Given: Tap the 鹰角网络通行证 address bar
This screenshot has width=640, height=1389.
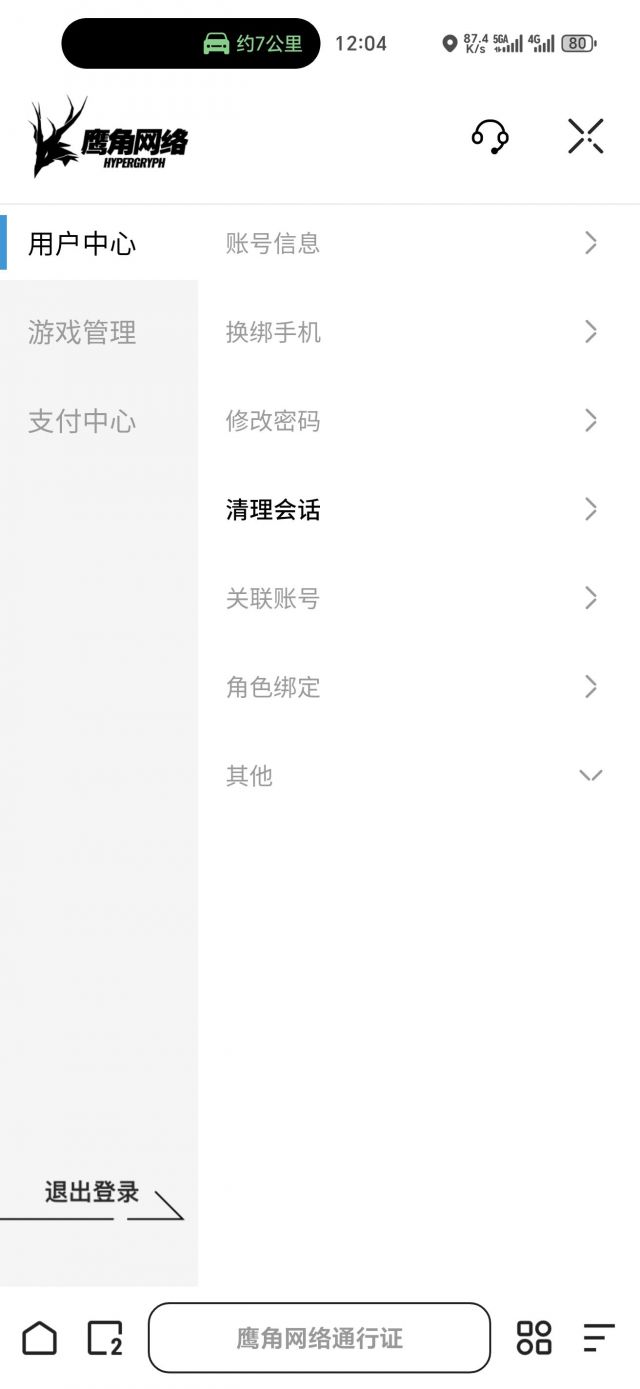Looking at the screenshot, I should pyautogui.click(x=320, y=1338).
